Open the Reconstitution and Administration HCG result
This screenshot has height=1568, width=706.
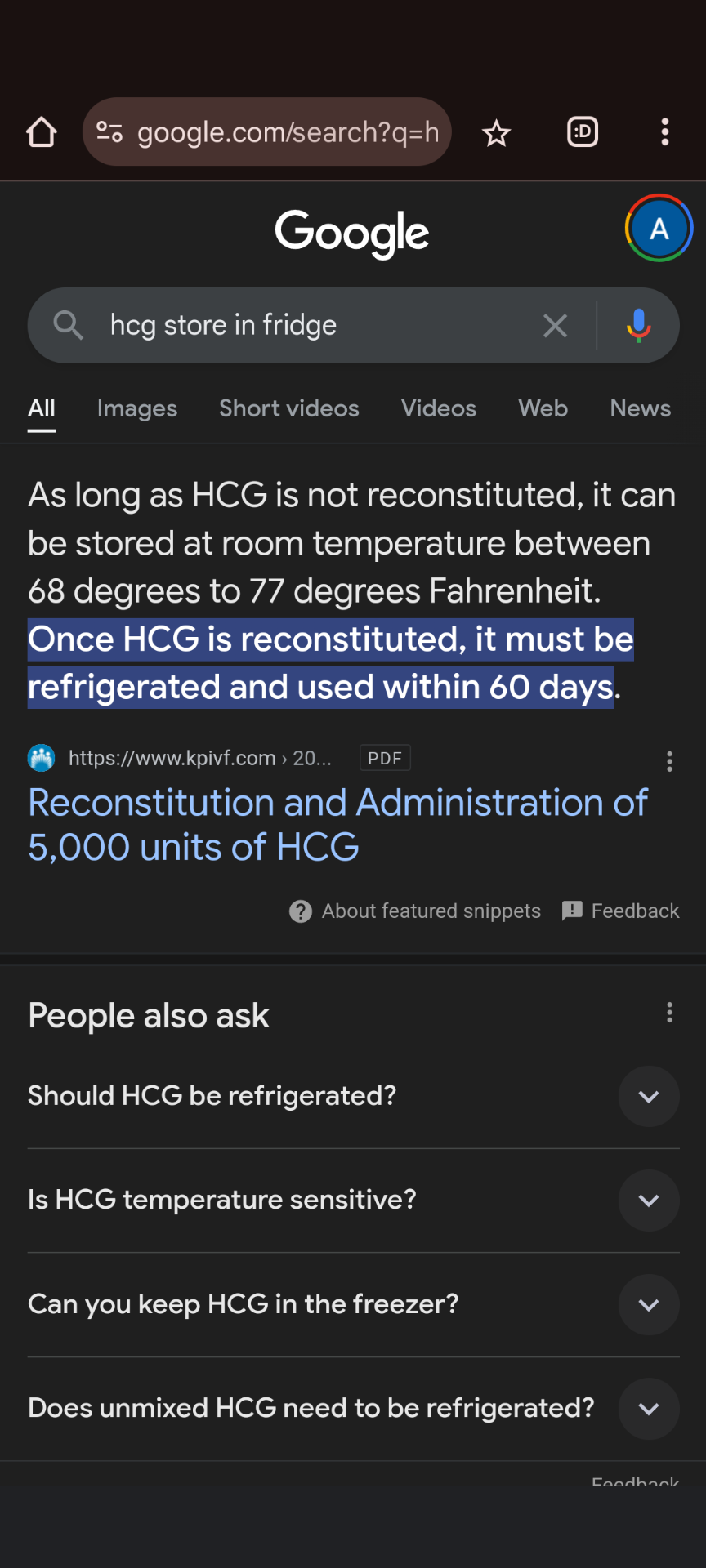[x=337, y=825]
